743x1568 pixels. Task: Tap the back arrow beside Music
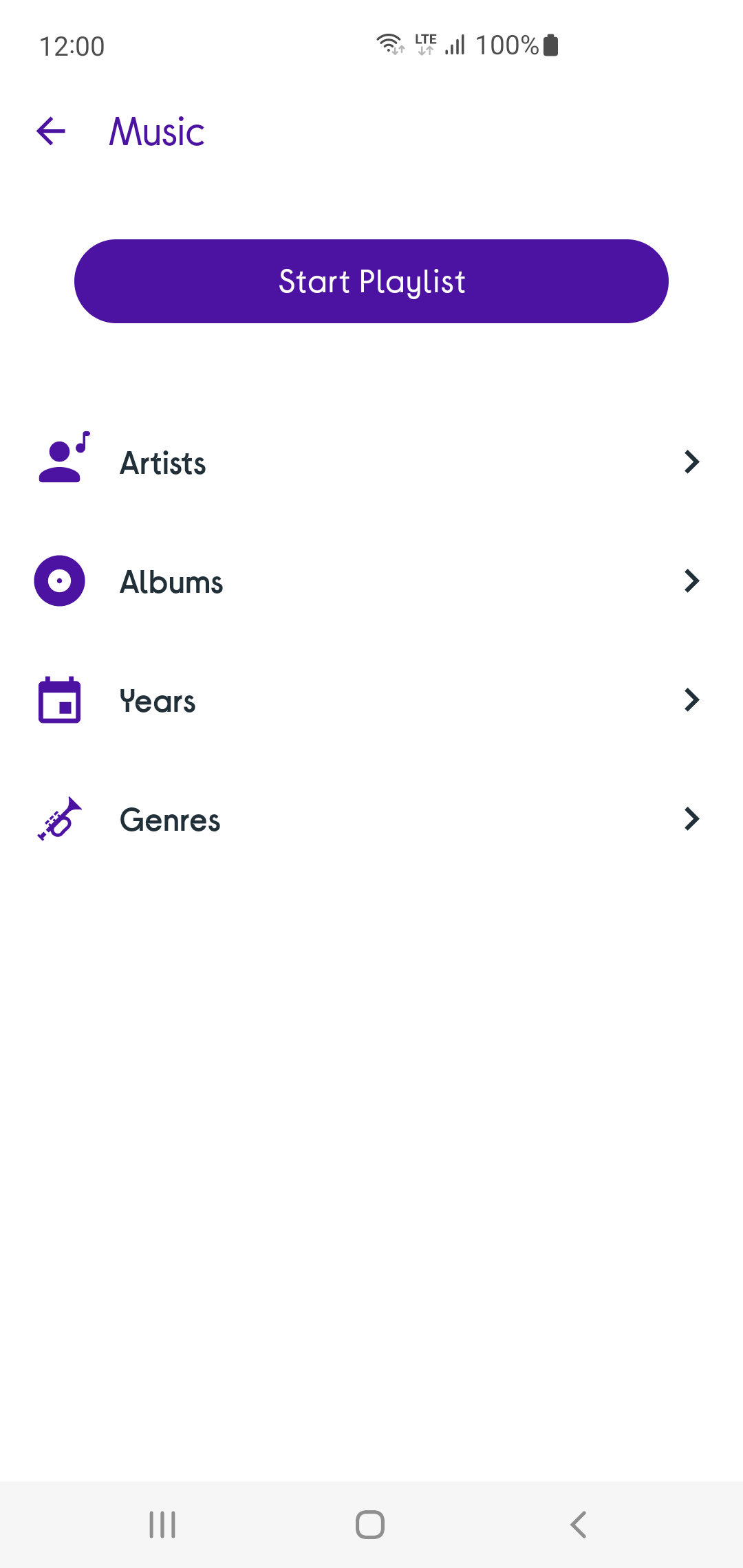(50, 131)
